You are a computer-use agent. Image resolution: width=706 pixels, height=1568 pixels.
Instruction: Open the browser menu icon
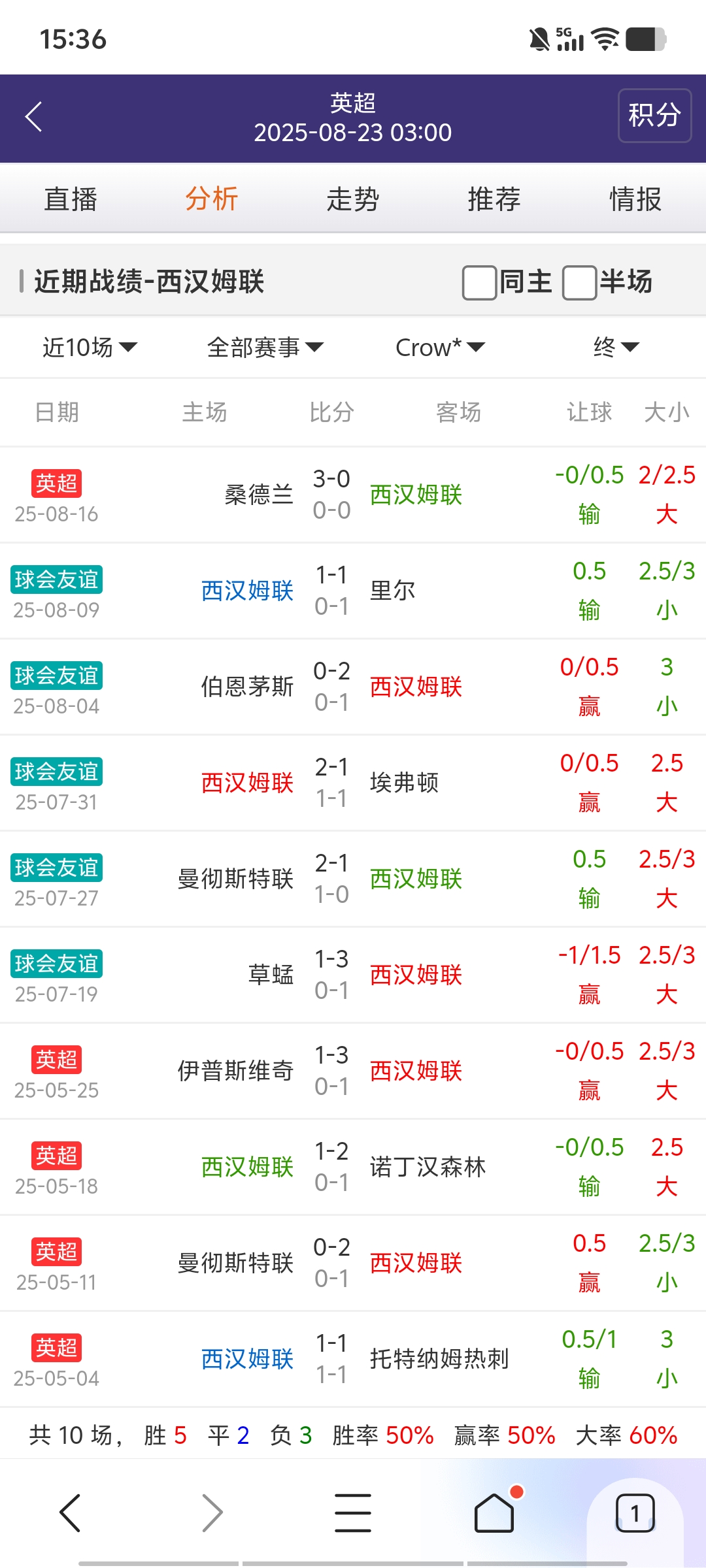point(353,1512)
